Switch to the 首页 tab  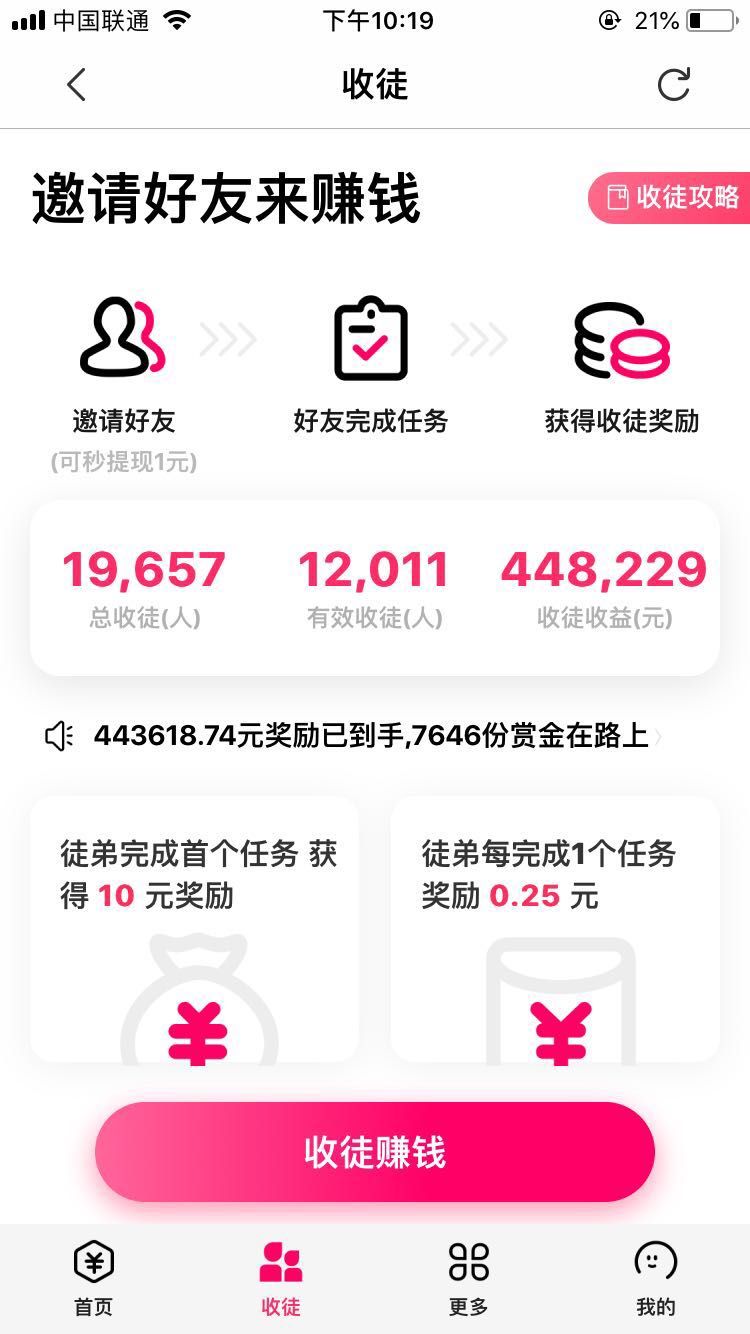pyautogui.click(x=94, y=1279)
